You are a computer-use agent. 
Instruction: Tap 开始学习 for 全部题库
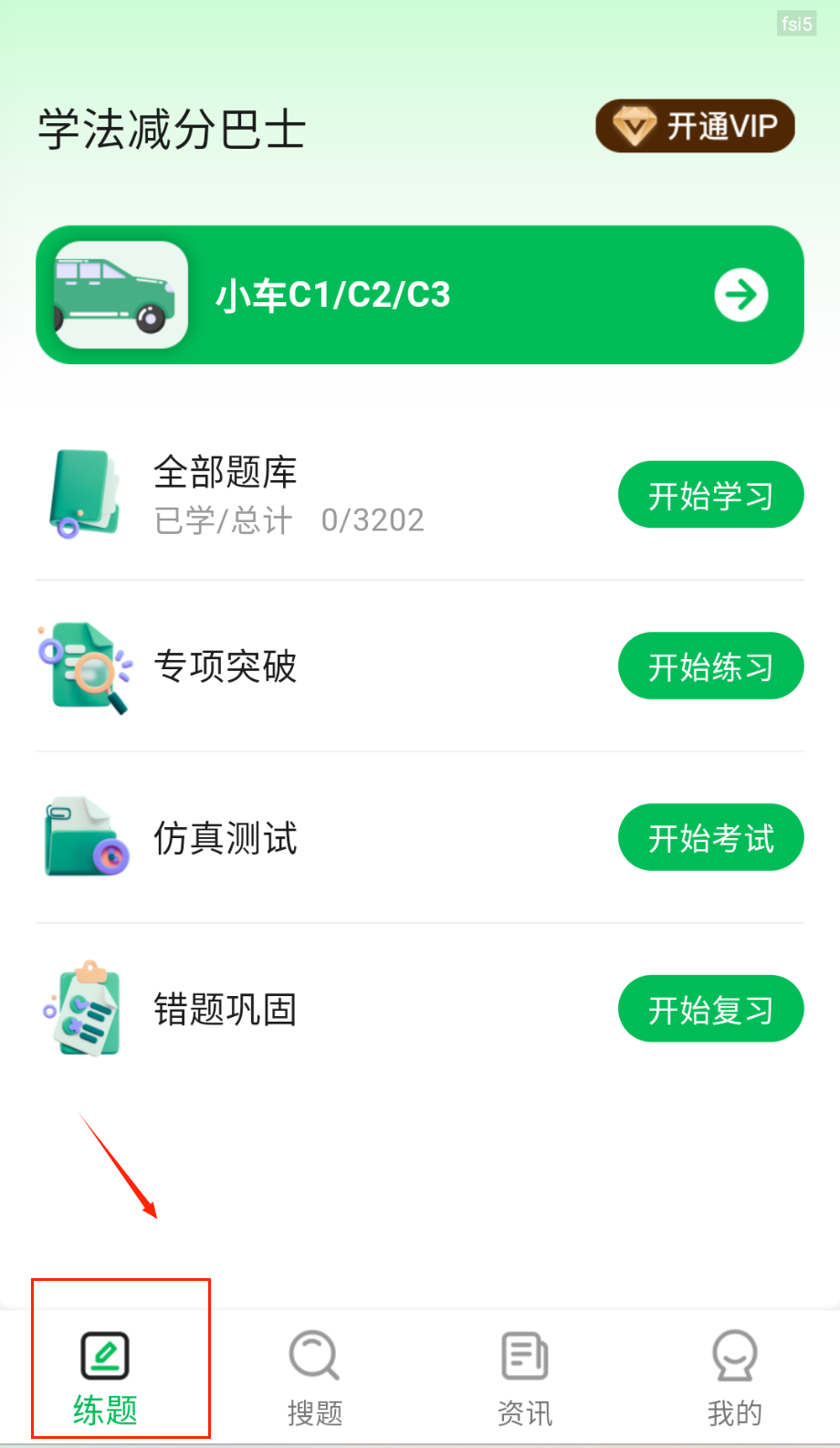click(710, 495)
